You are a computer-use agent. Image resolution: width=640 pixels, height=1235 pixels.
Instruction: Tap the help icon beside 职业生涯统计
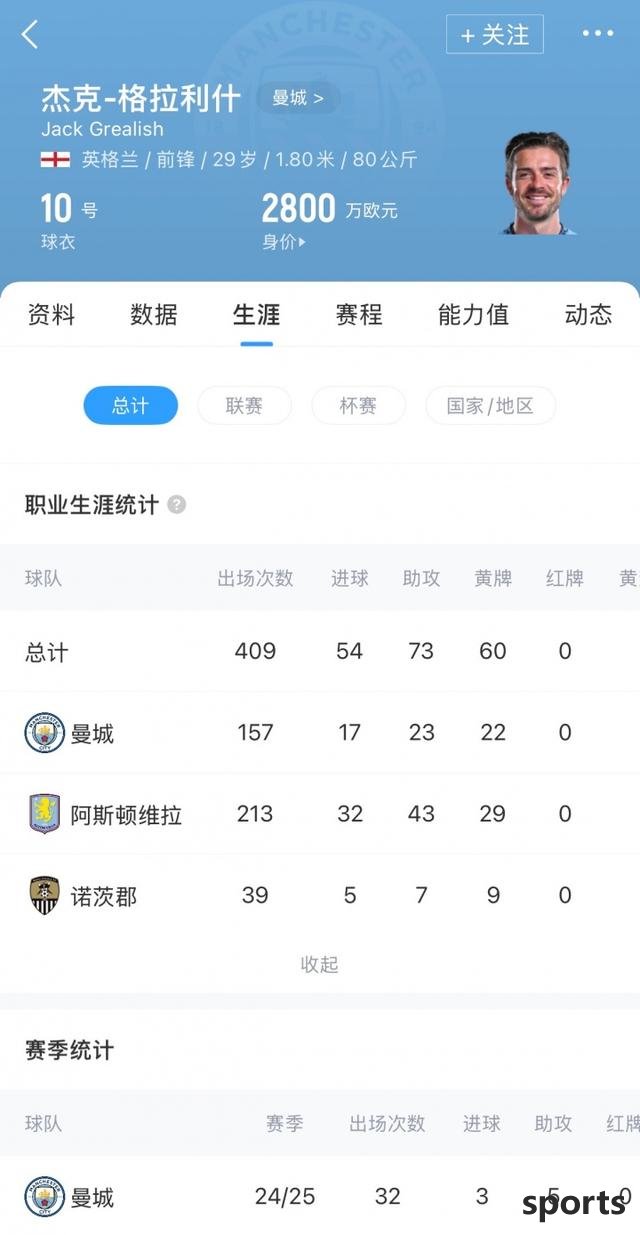[177, 505]
